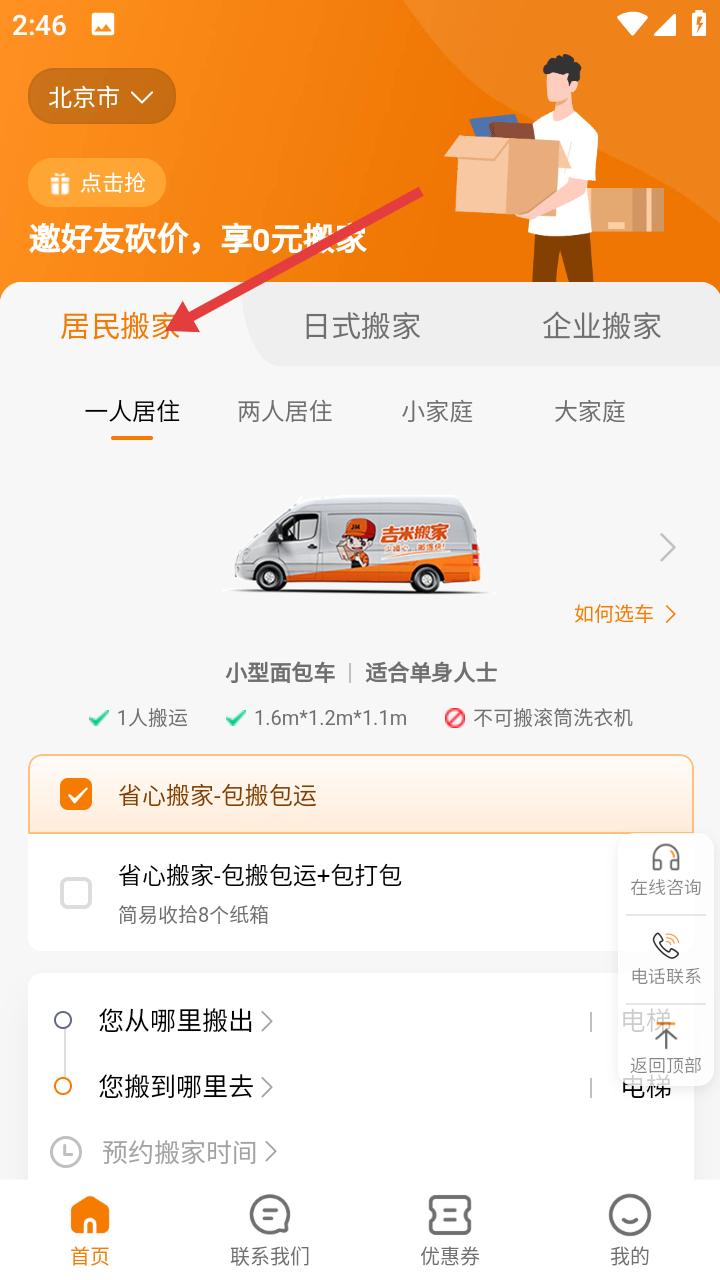Choose the 小家庭 option
The width and height of the screenshot is (720, 1280).
(437, 412)
